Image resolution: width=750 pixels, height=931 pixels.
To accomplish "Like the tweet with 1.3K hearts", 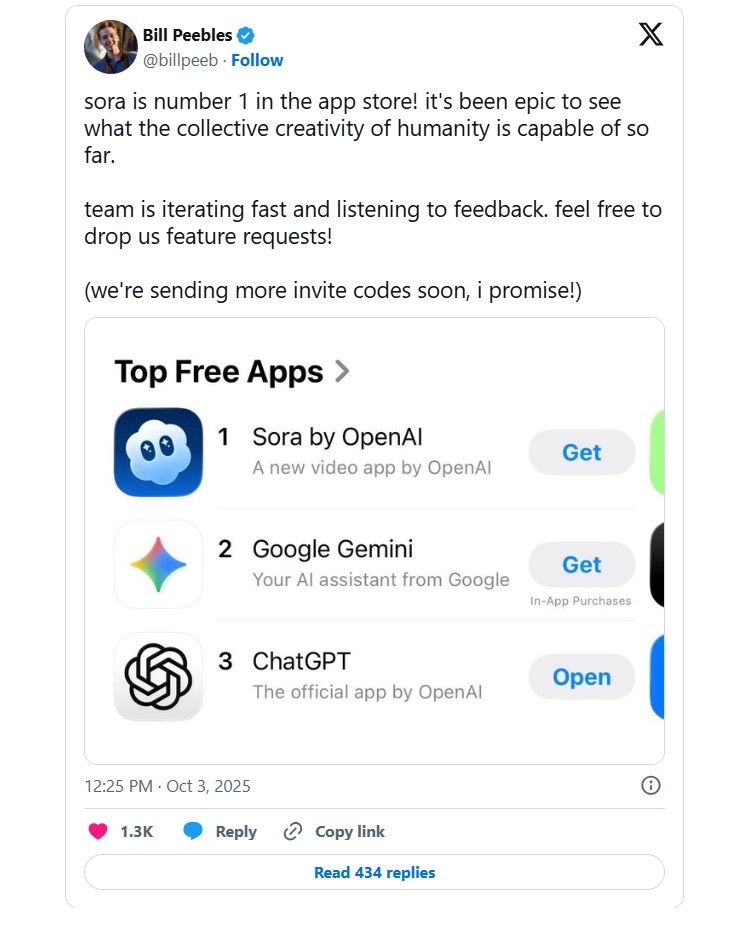I will [99, 831].
